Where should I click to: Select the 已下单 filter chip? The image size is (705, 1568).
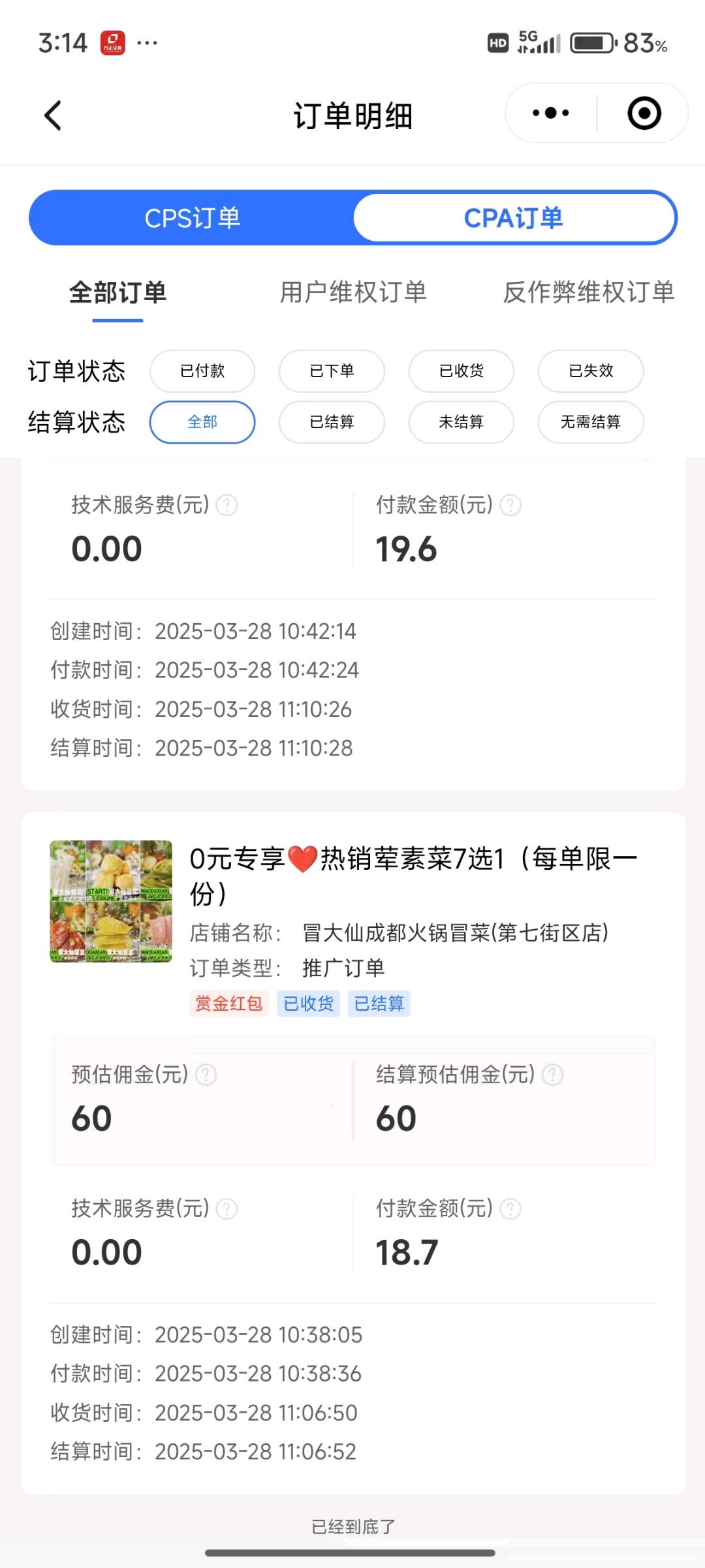coord(332,371)
